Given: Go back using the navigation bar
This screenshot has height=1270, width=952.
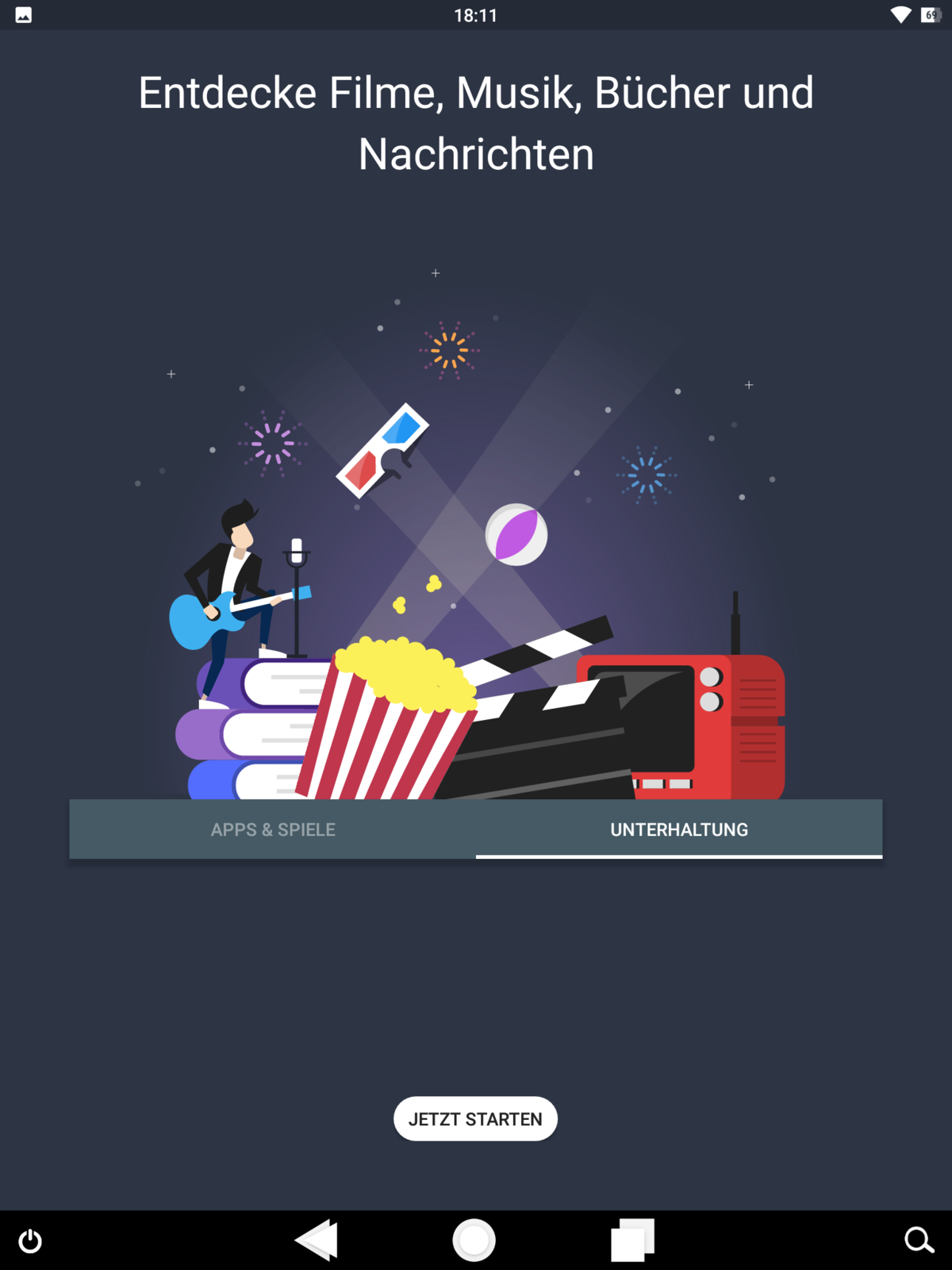Looking at the screenshot, I should tap(317, 1240).
